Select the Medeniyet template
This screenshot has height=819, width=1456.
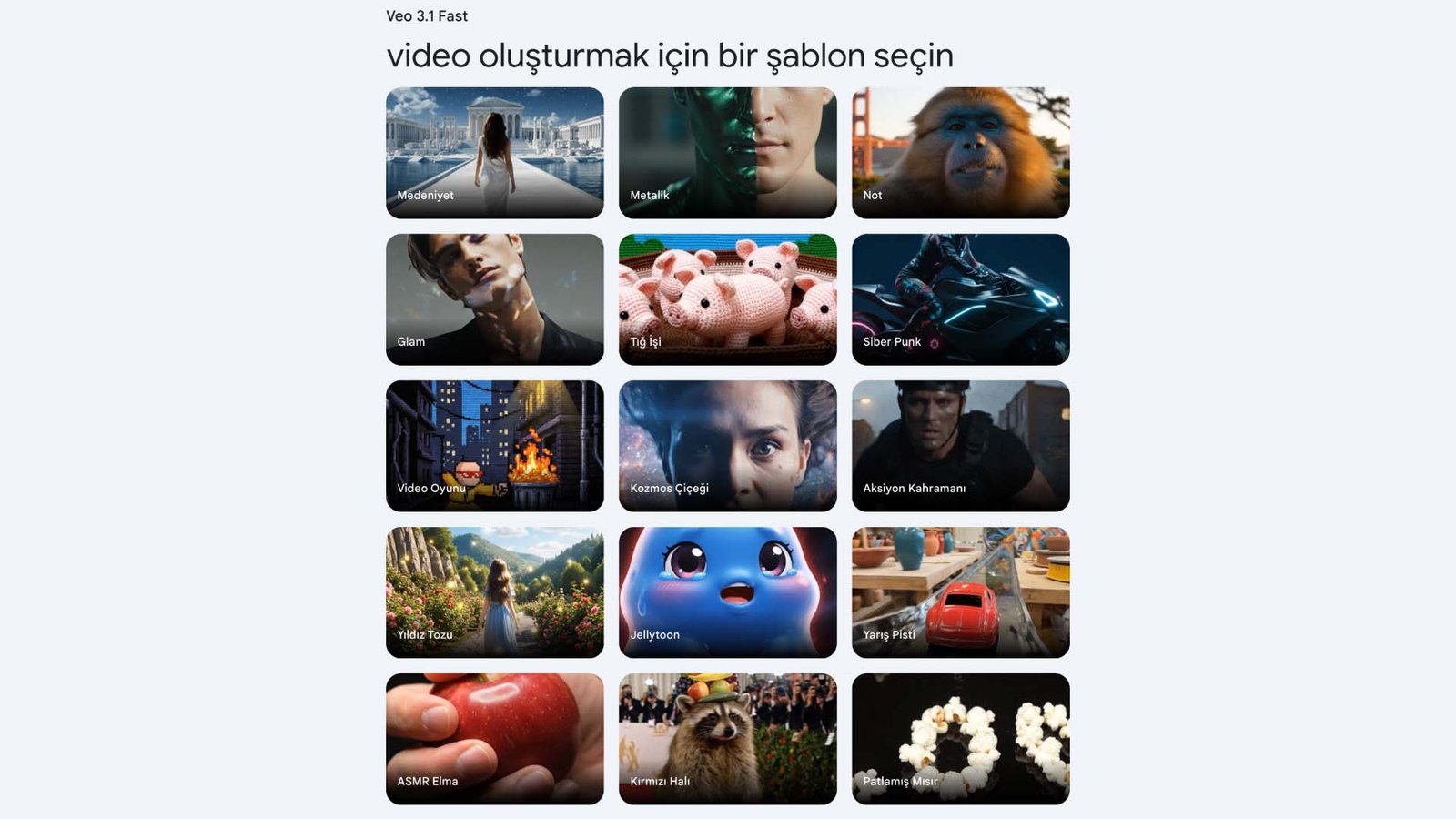[x=494, y=152]
